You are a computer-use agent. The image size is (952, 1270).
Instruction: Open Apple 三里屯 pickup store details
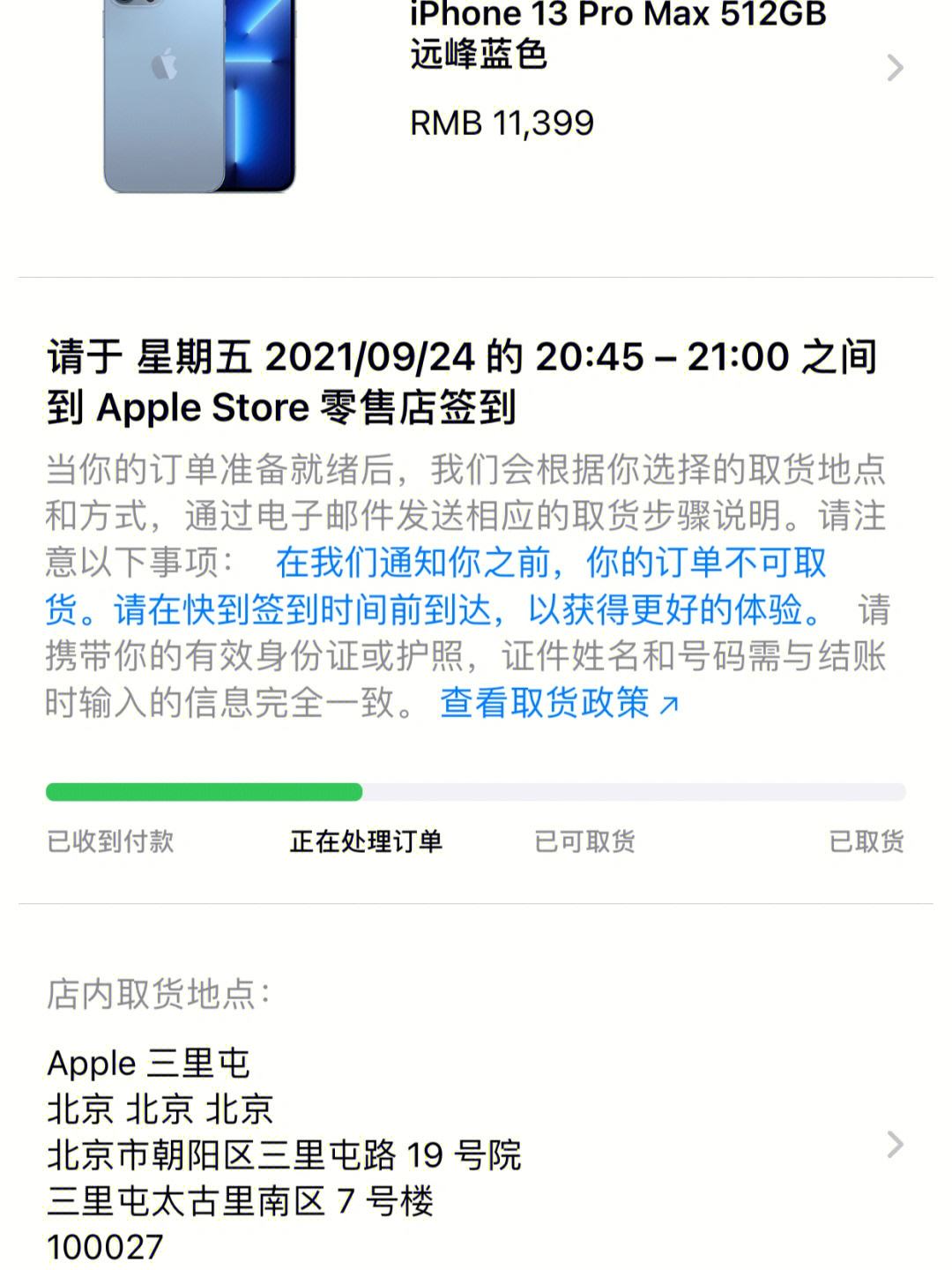point(894,1144)
